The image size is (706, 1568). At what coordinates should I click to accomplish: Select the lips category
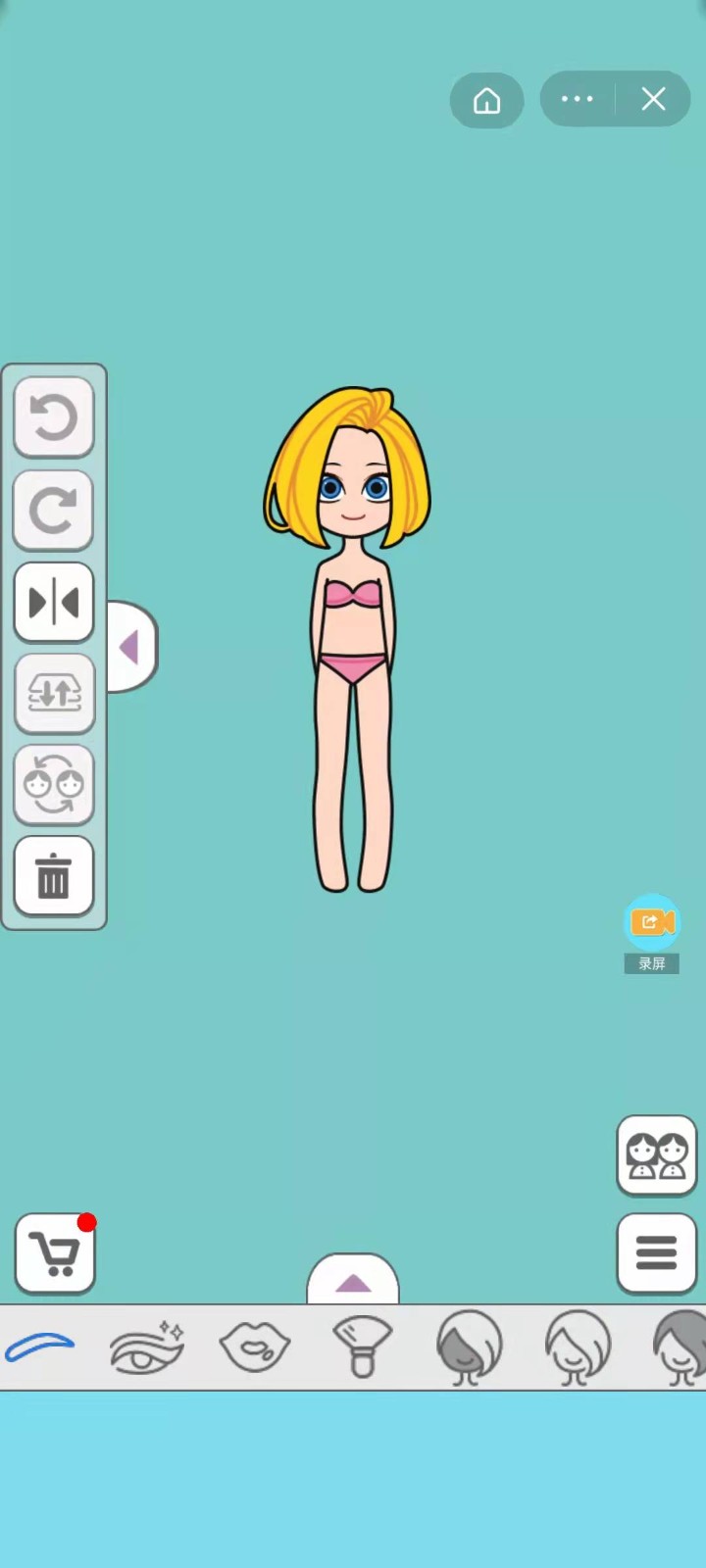click(x=255, y=1347)
